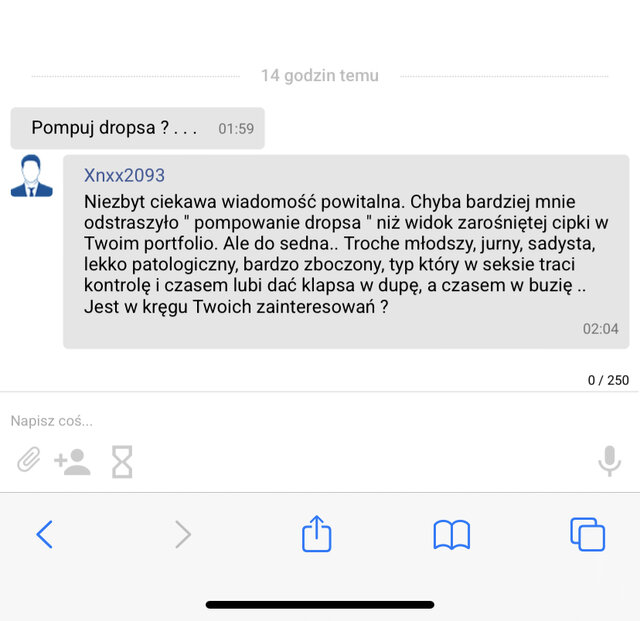Open the Xnxx2093 avatar picture
640x621 pixels.
[32, 176]
